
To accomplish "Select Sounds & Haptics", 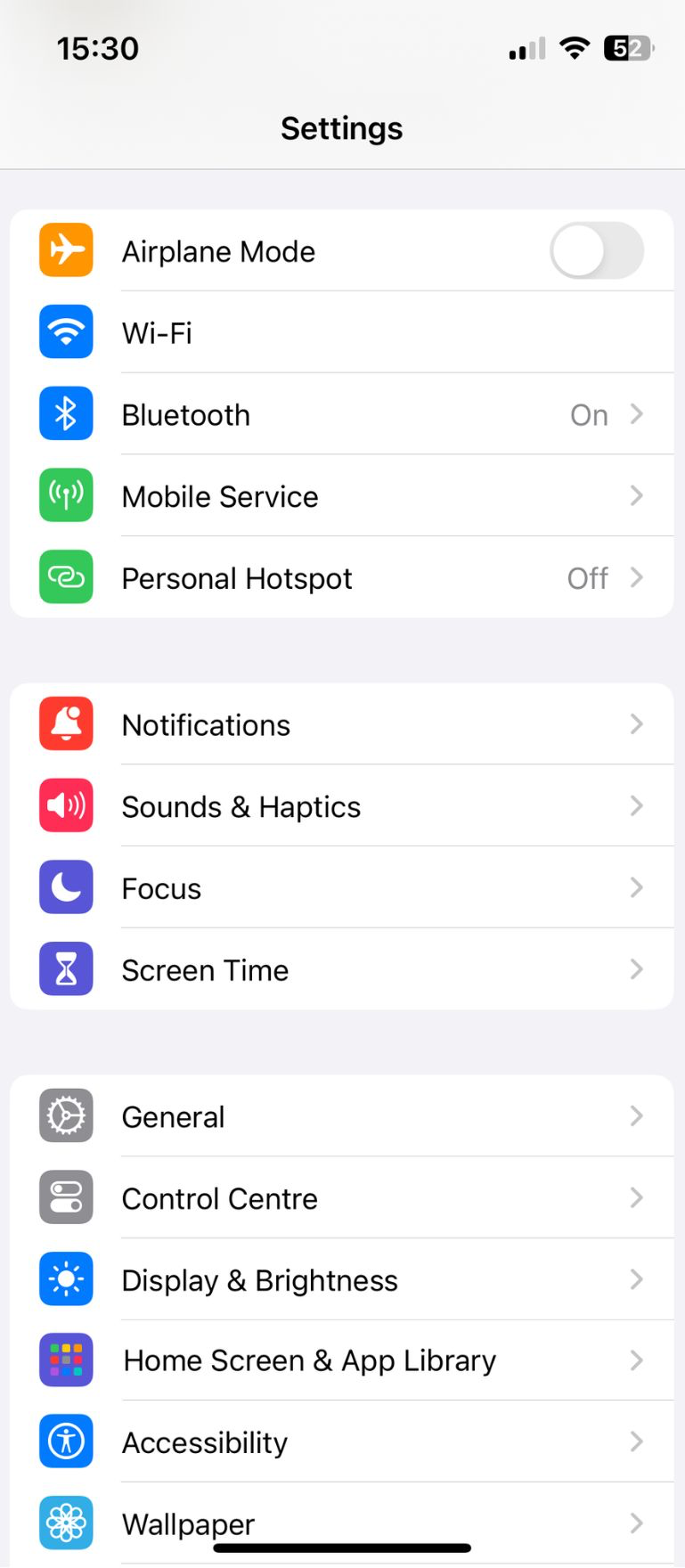I will point(342,807).
